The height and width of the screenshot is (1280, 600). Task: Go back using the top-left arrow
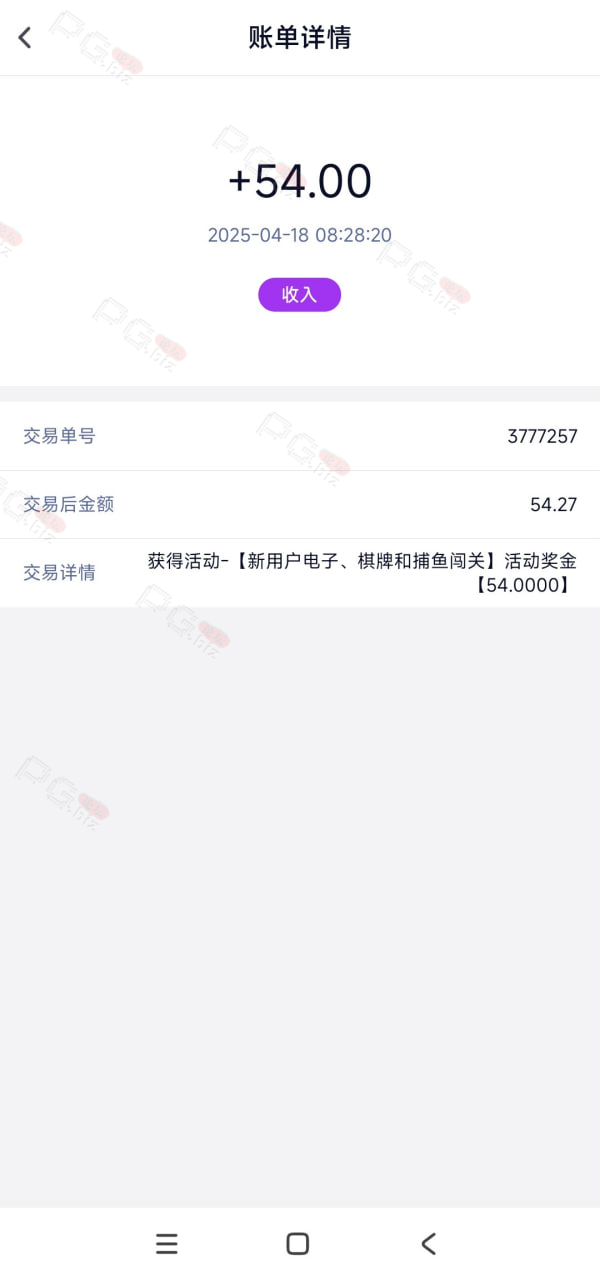click(25, 38)
